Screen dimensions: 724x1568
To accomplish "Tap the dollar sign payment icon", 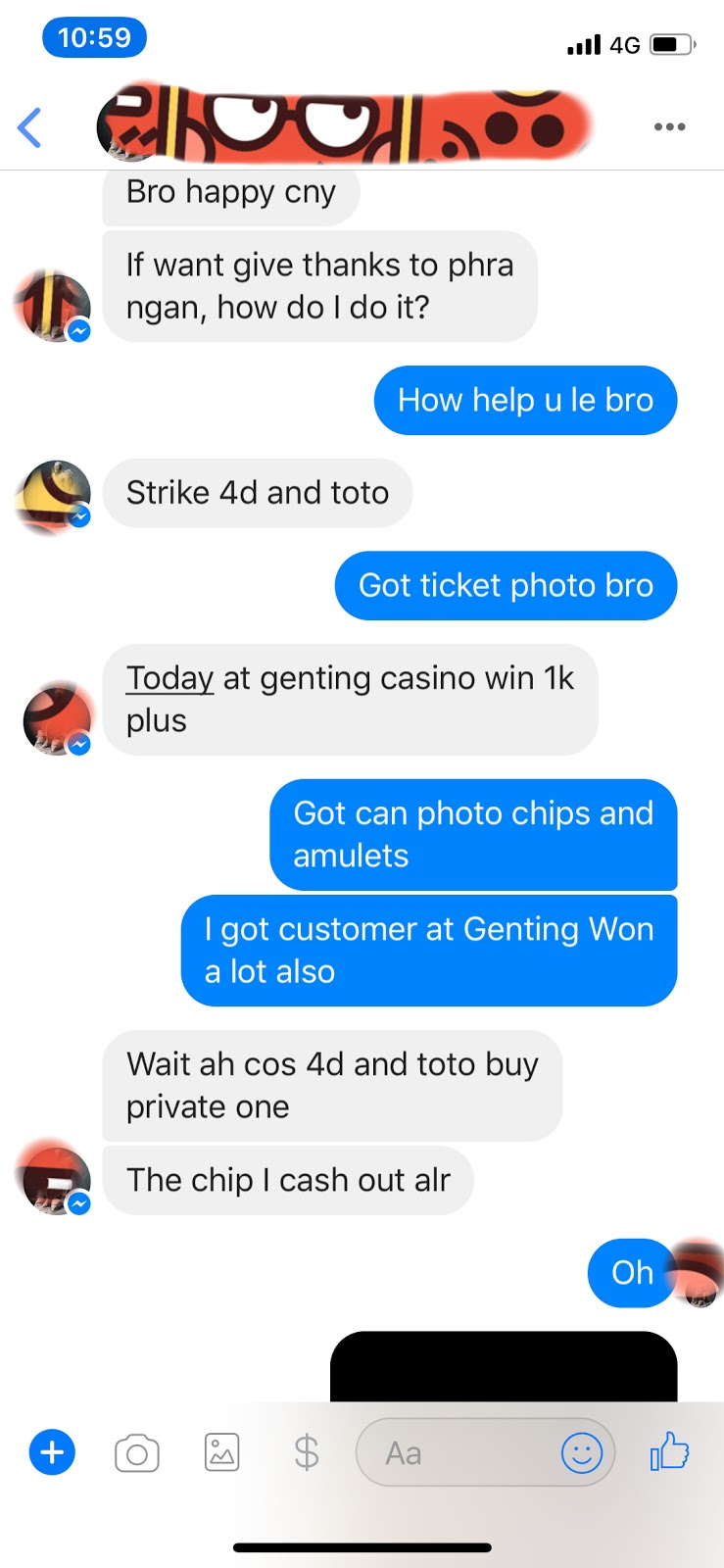I will pyautogui.click(x=307, y=1452).
